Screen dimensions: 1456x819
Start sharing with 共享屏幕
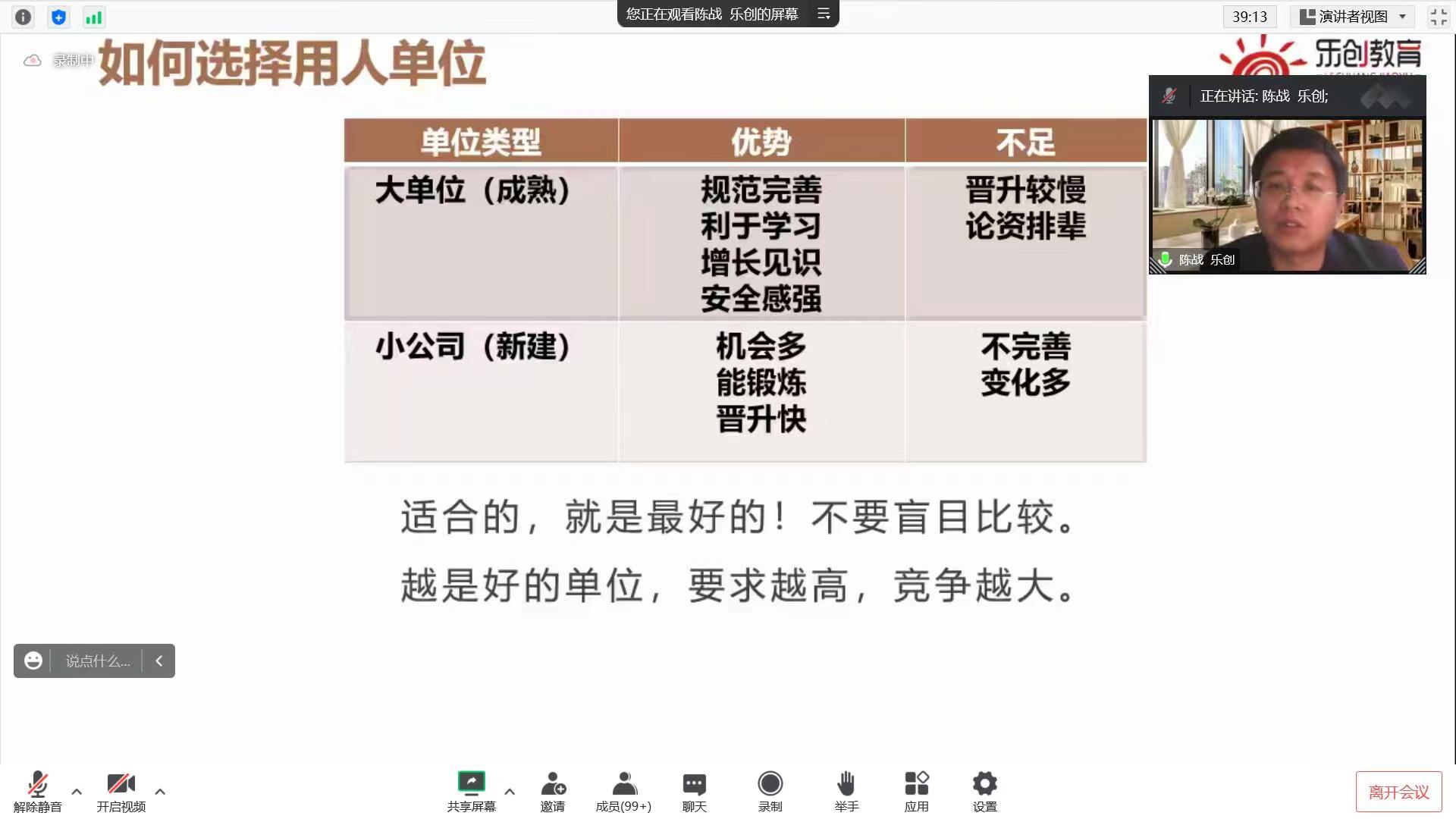pyautogui.click(x=471, y=791)
